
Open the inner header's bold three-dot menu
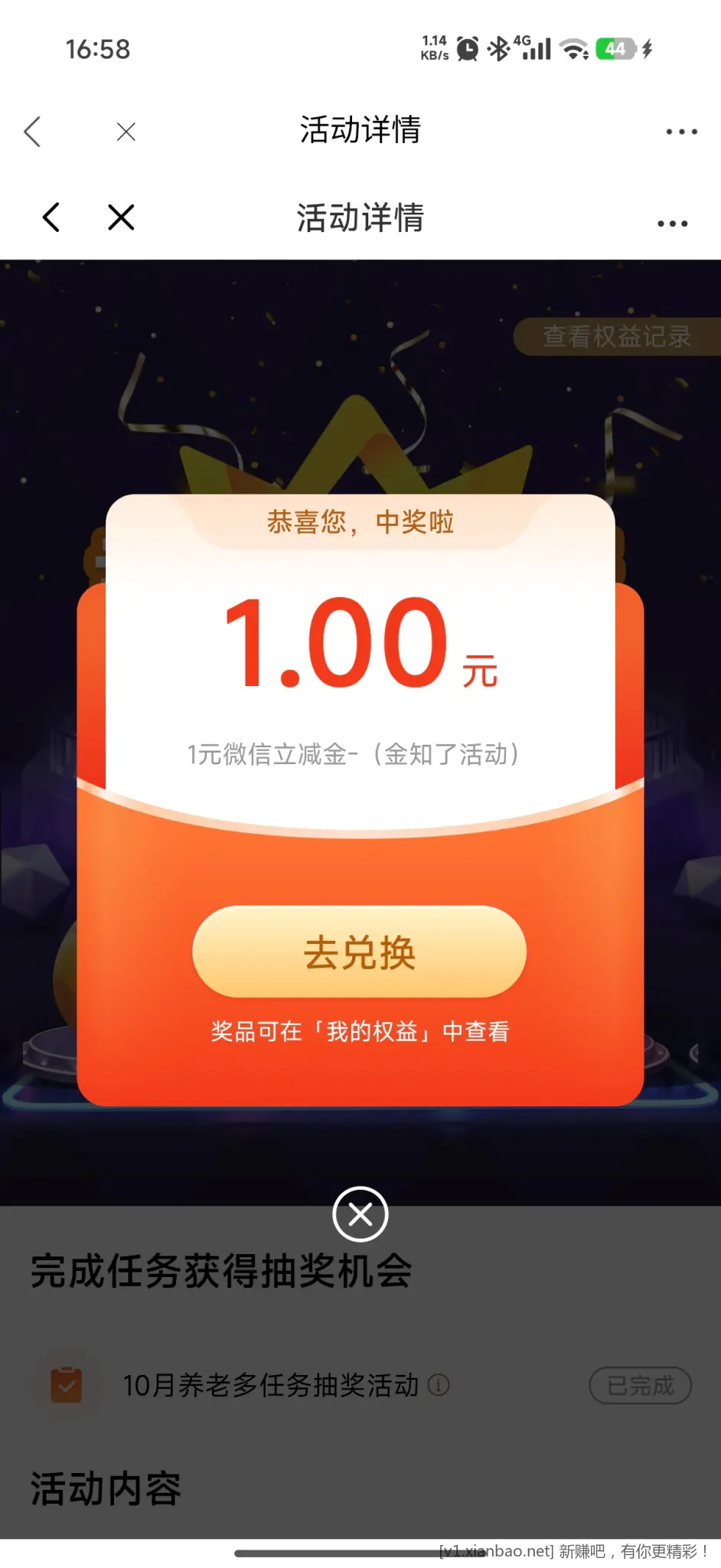tap(672, 224)
